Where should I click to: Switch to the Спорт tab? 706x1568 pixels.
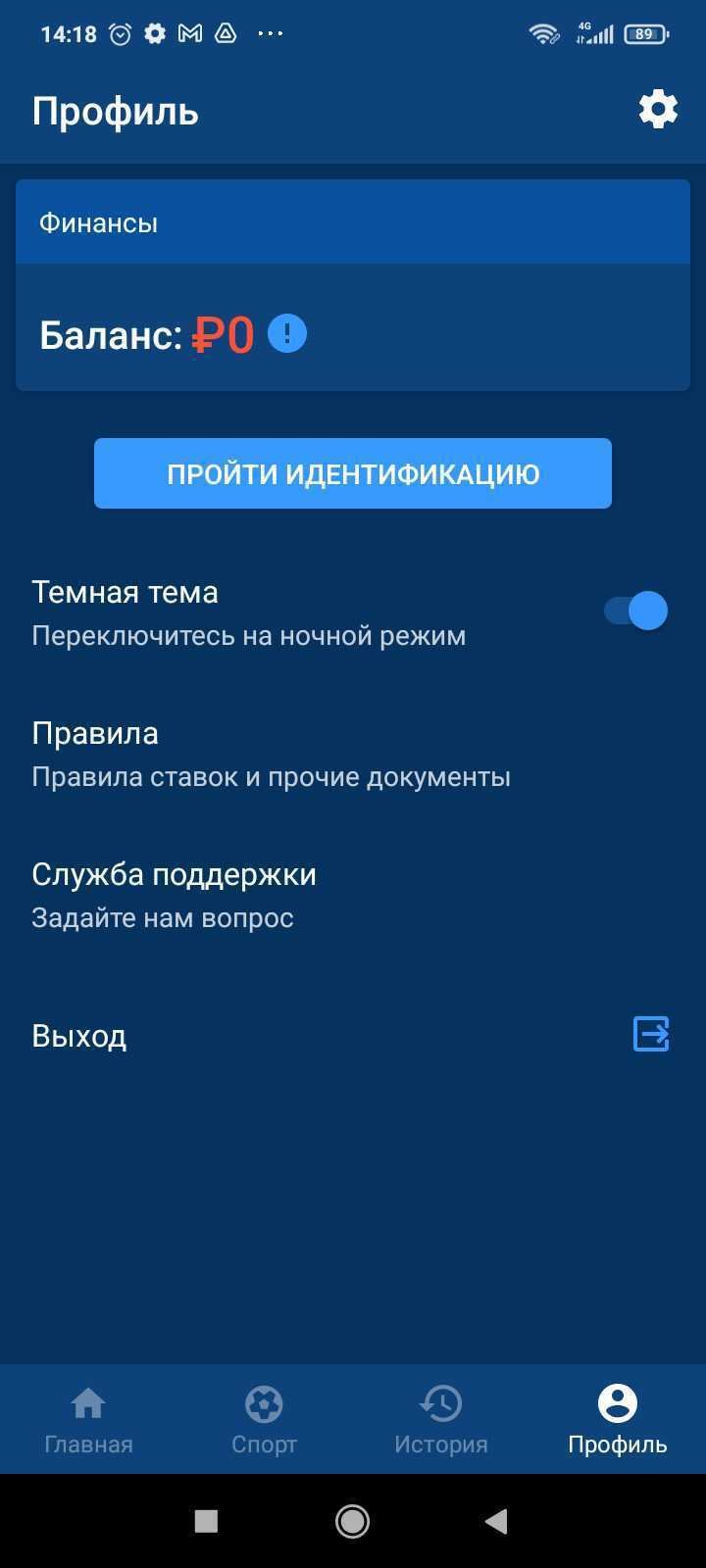tap(264, 1419)
